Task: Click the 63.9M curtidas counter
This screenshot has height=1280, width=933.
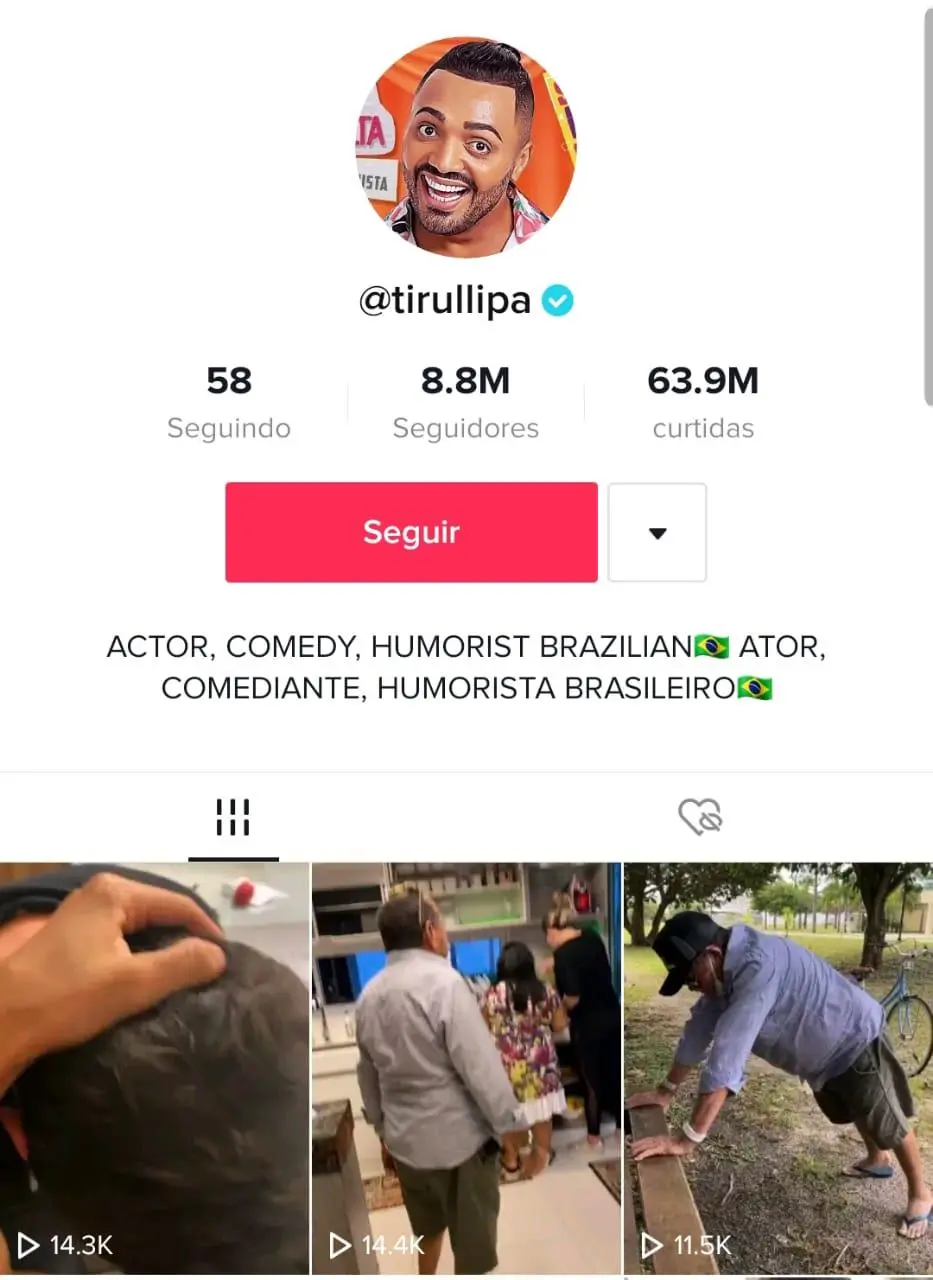Action: coord(703,399)
